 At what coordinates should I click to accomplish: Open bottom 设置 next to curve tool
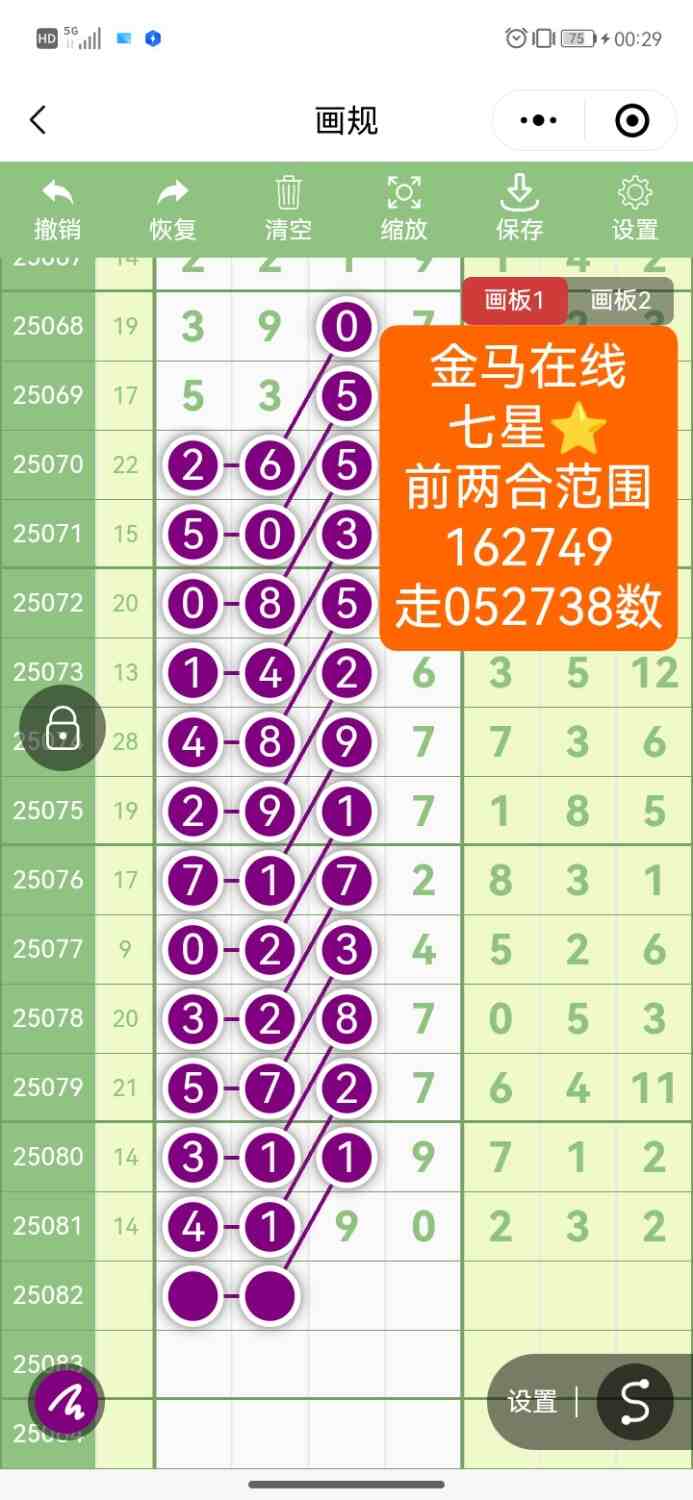click(x=532, y=1402)
